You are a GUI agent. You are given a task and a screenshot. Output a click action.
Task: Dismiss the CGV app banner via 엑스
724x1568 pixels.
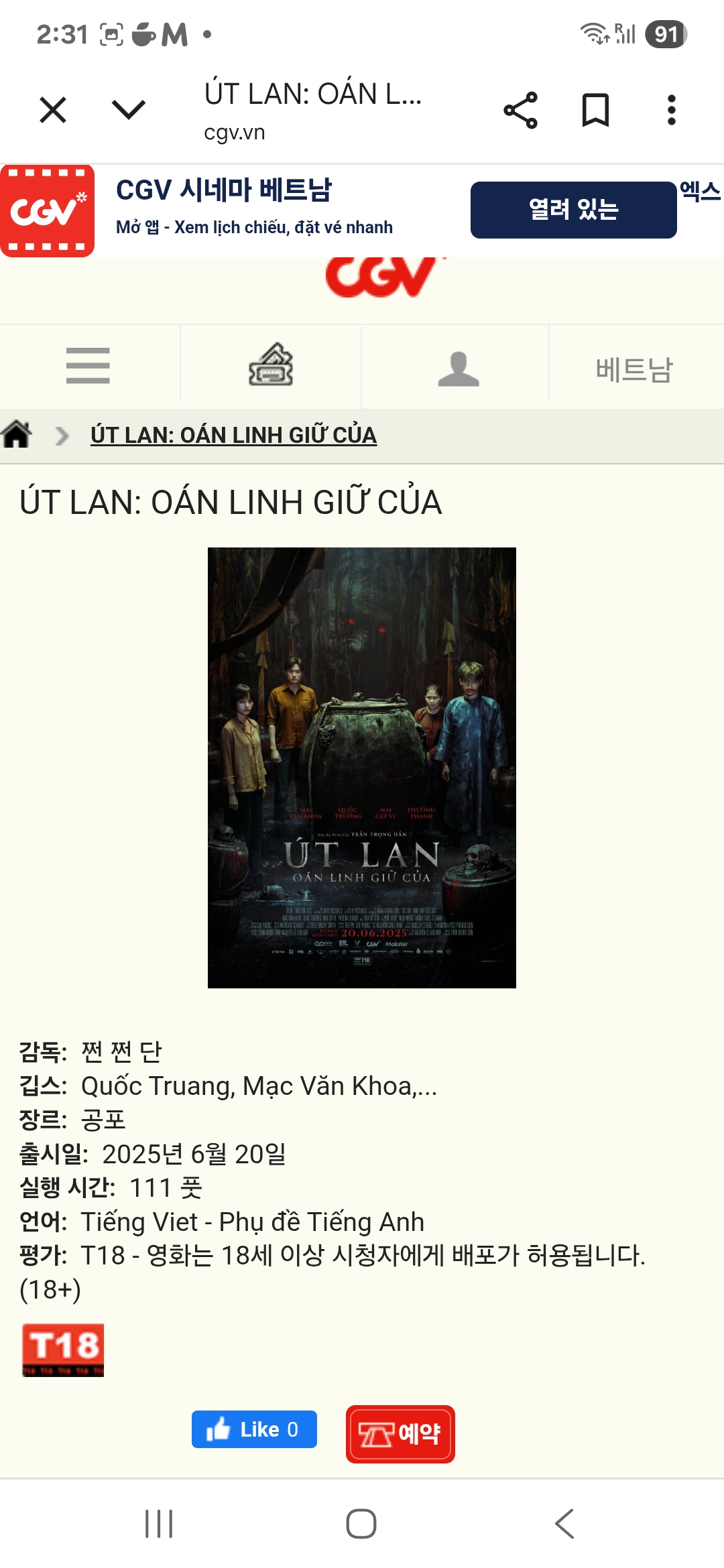point(700,191)
